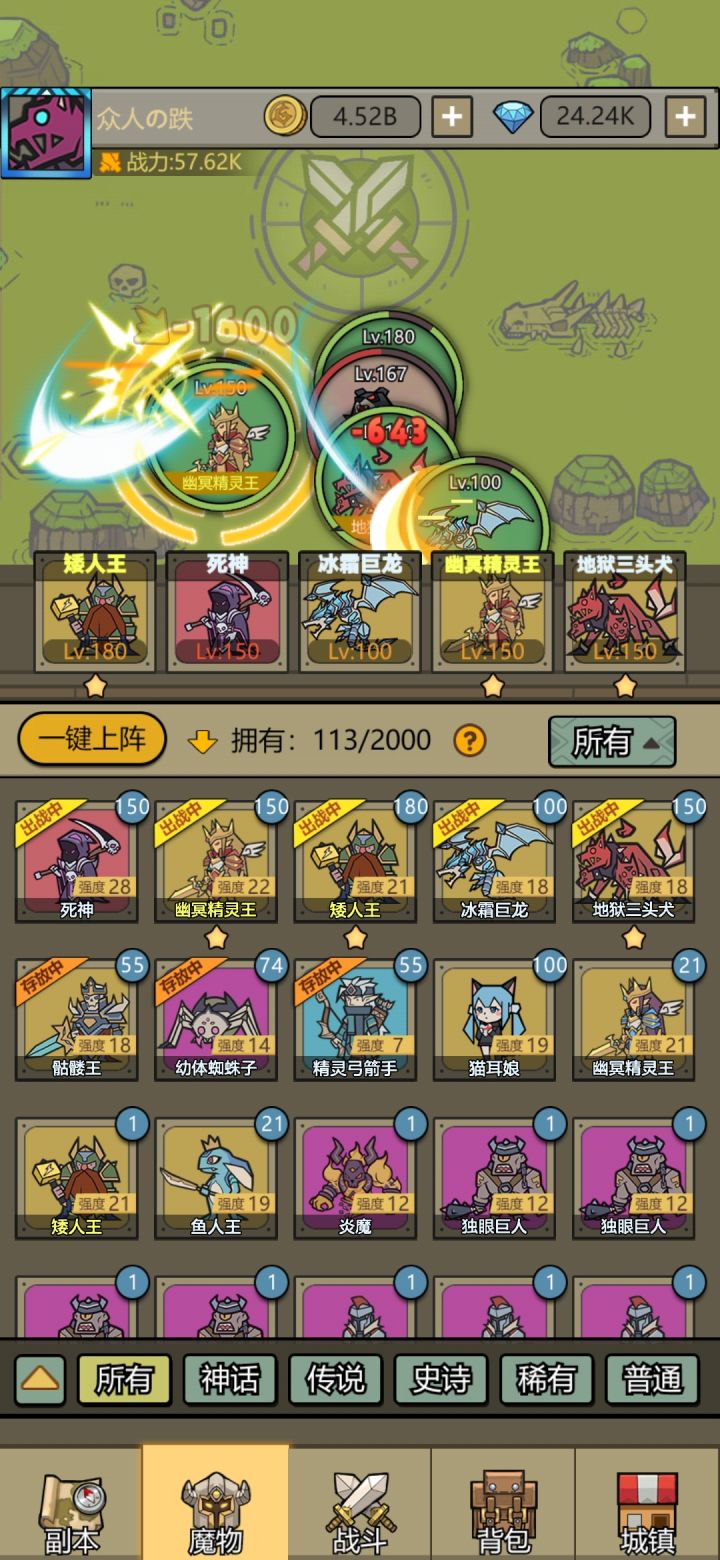Collapse the filter bar with the triangle button
The width and height of the screenshot is (720, 1560).
[38, 1379]
